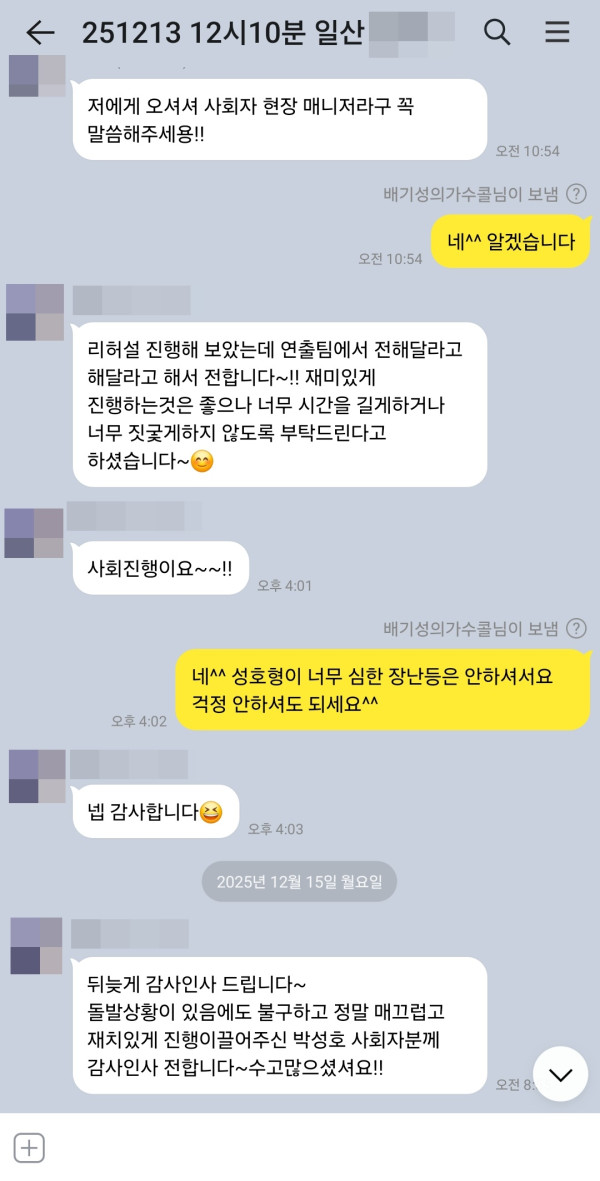600x1181 pixels.
Task: Open help icon beside 오전 10:54 보냄 label
Action: pos(576,194)
